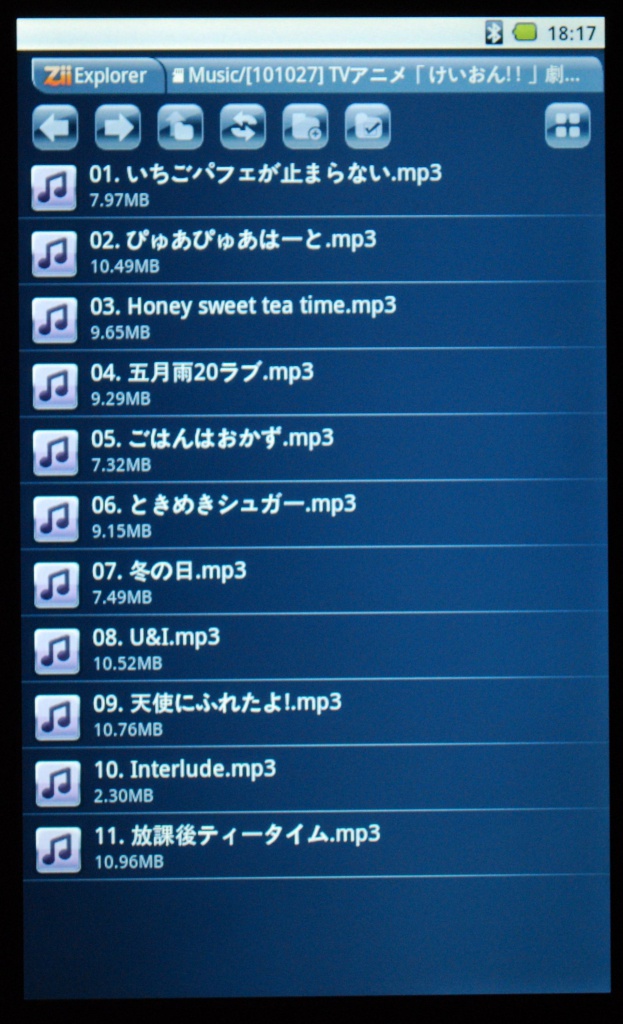
Task: Open 01. いちごパフェが止まらない.mp3
Action: tap(312, 185)
